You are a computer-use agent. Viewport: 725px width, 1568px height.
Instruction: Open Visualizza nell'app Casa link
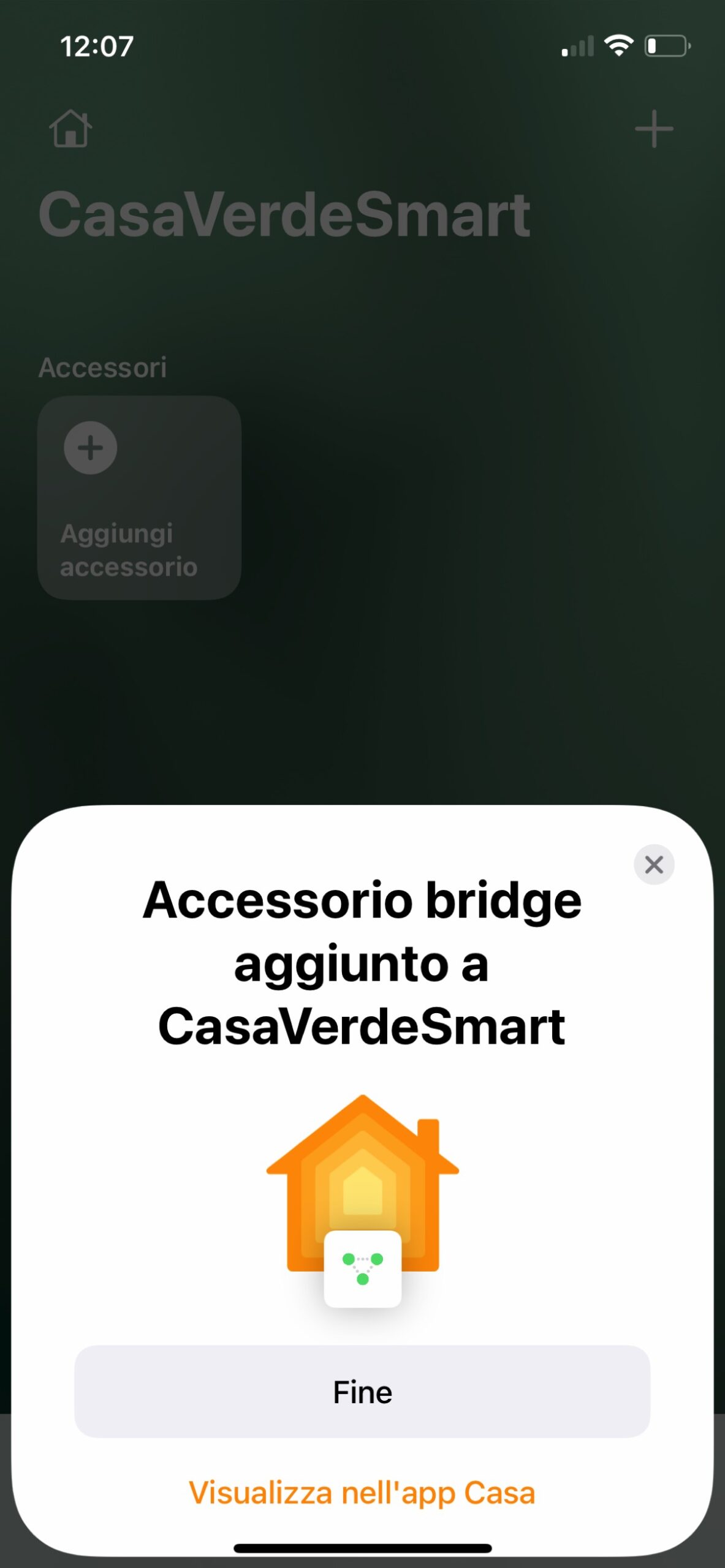(x=362, y=1493)
